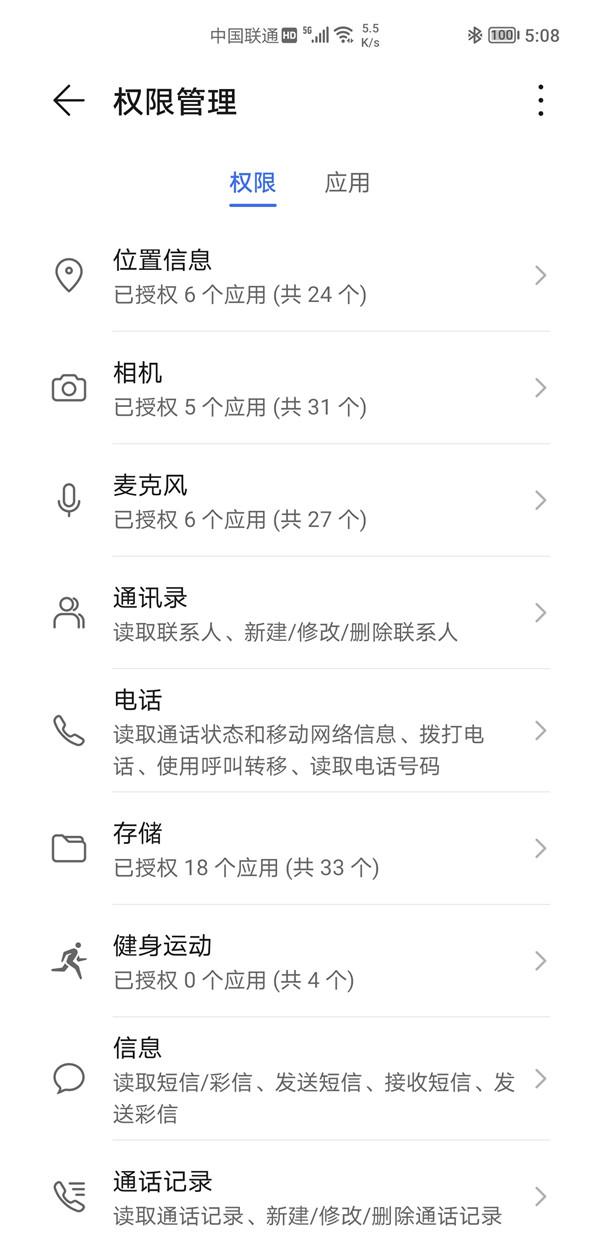View 健身运动 permission apps

pyautogui.click(x=300, y=961)
